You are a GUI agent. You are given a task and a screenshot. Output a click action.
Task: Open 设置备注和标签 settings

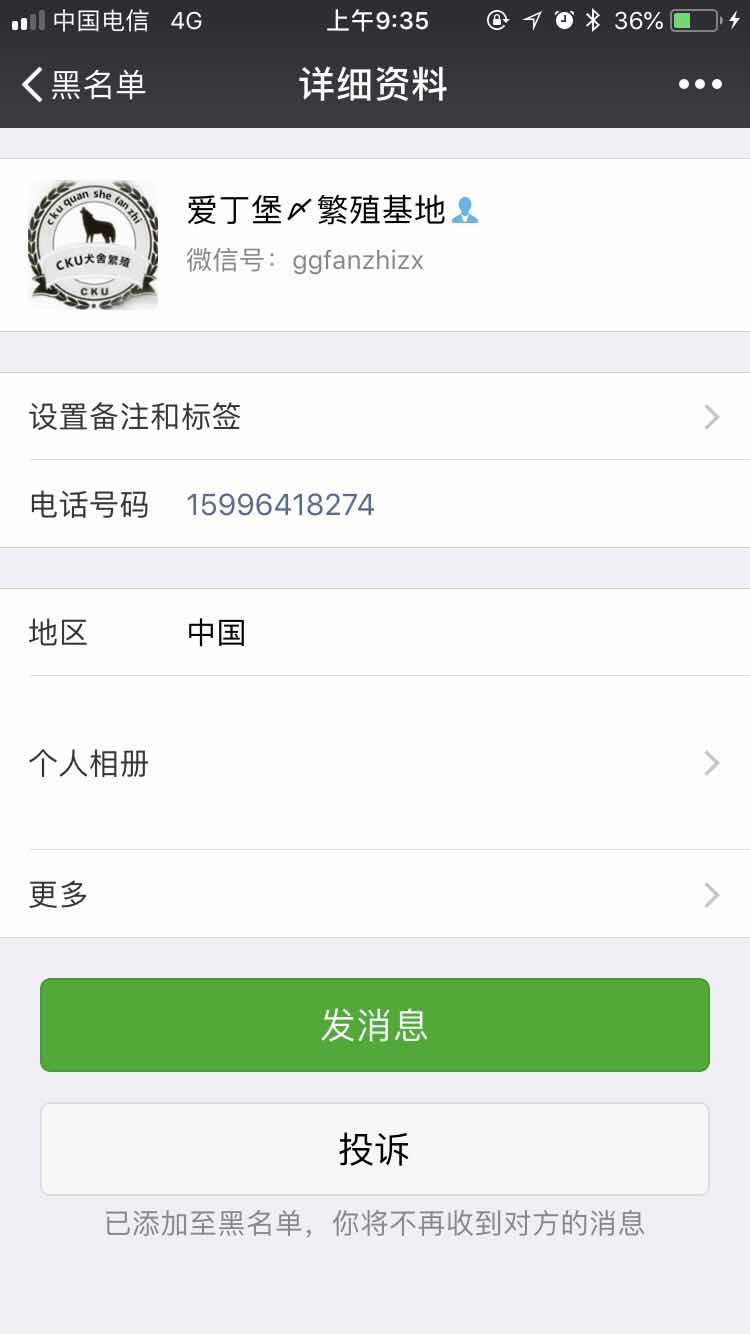coord(375,417)
